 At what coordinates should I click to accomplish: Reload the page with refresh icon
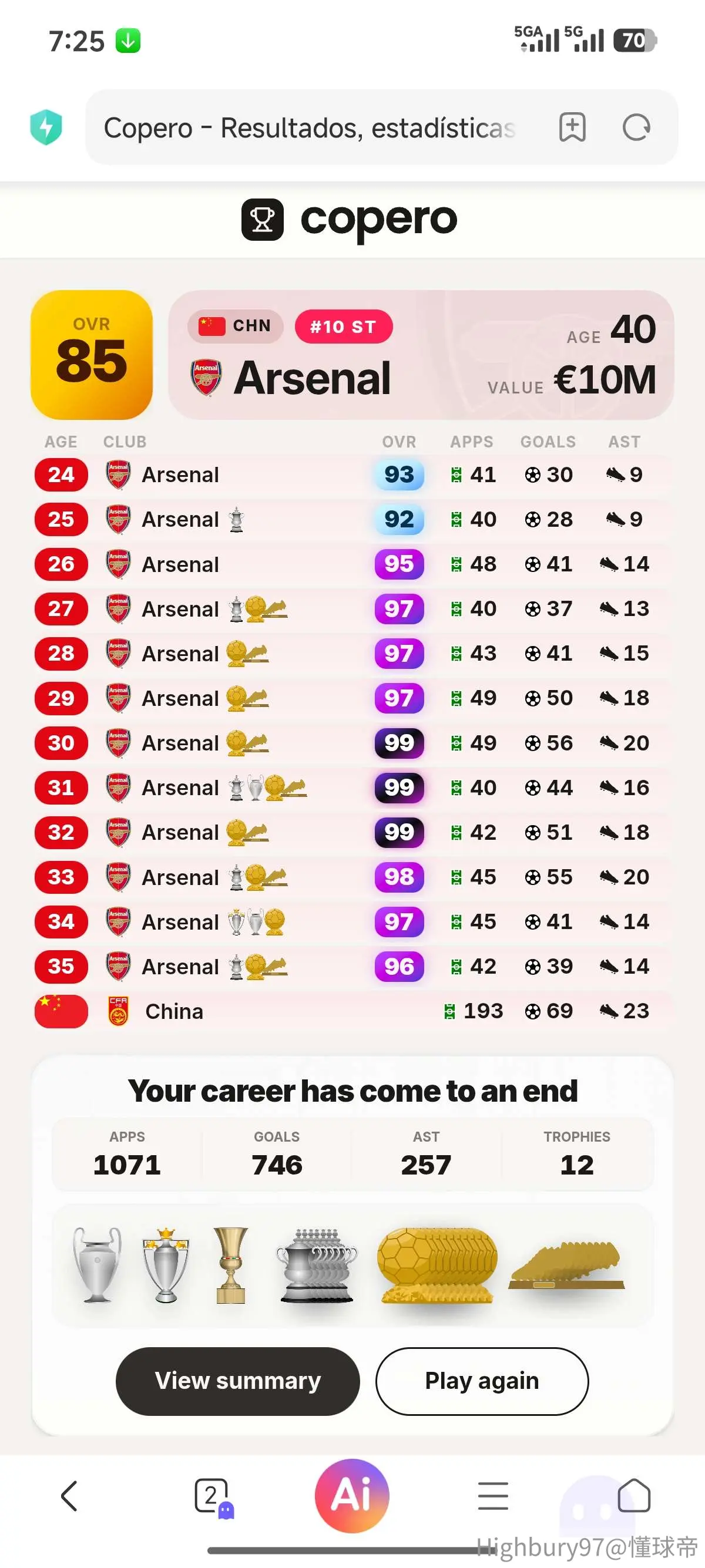point(636,127)
